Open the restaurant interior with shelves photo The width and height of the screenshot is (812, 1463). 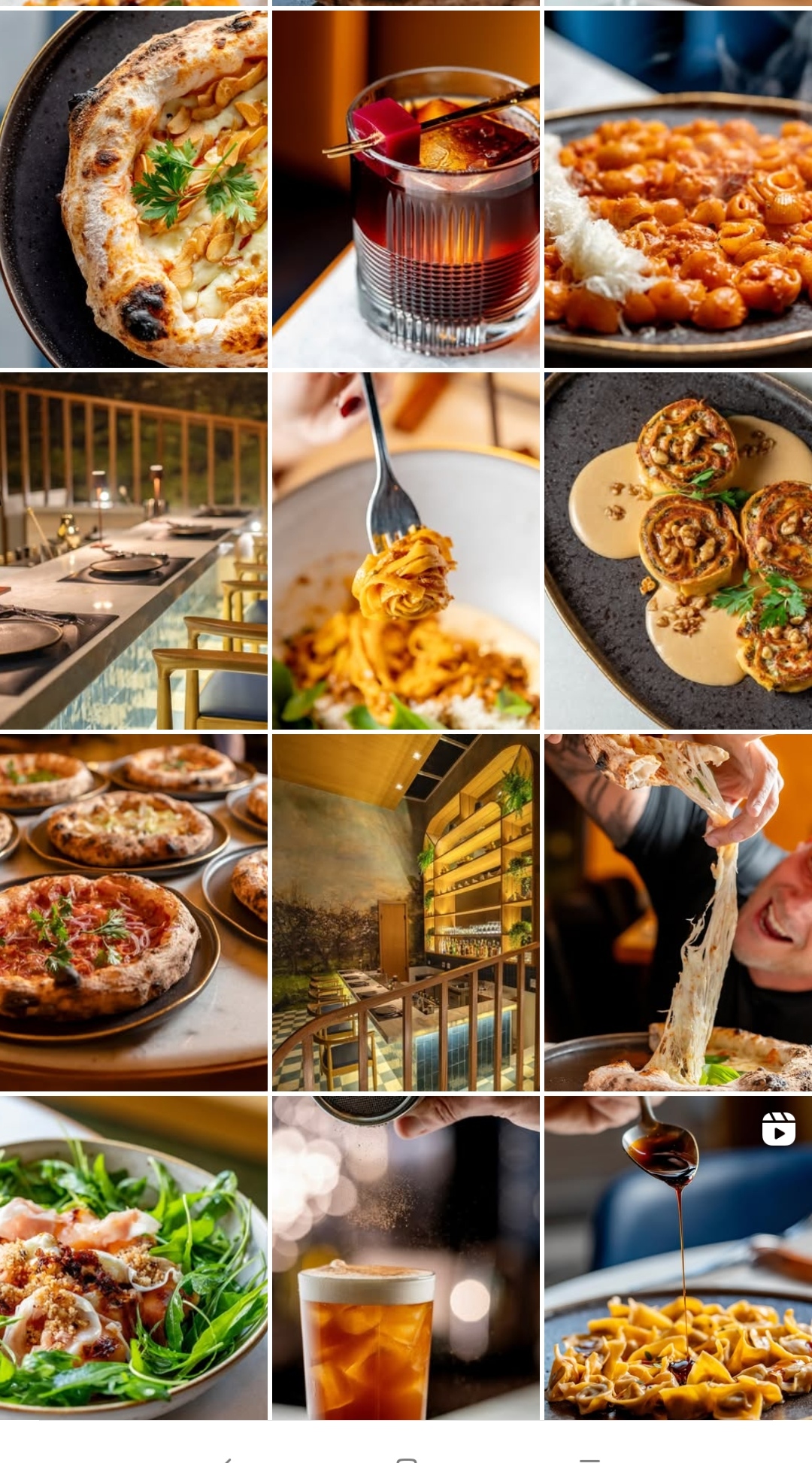[x=406, y=912]
